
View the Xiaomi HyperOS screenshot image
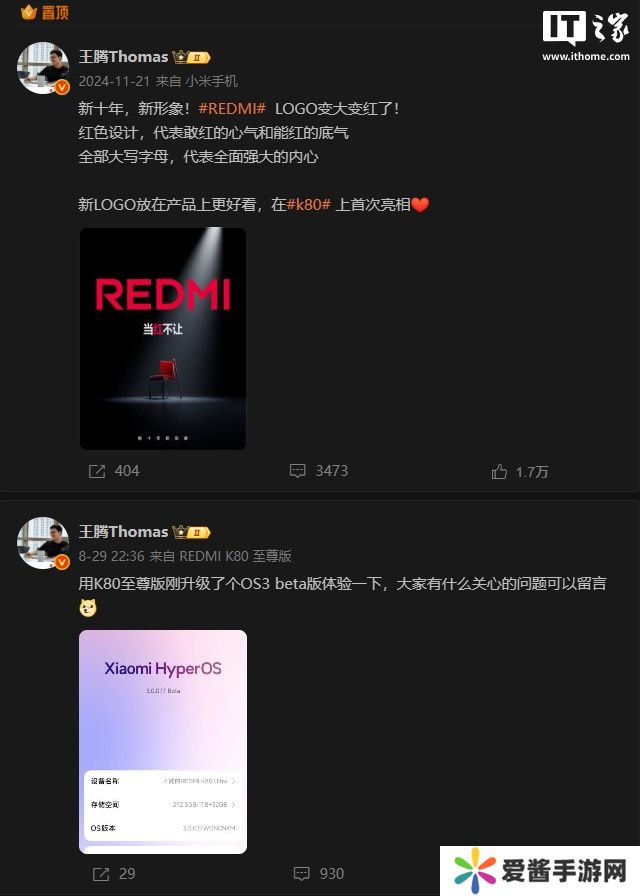(163, 741)
